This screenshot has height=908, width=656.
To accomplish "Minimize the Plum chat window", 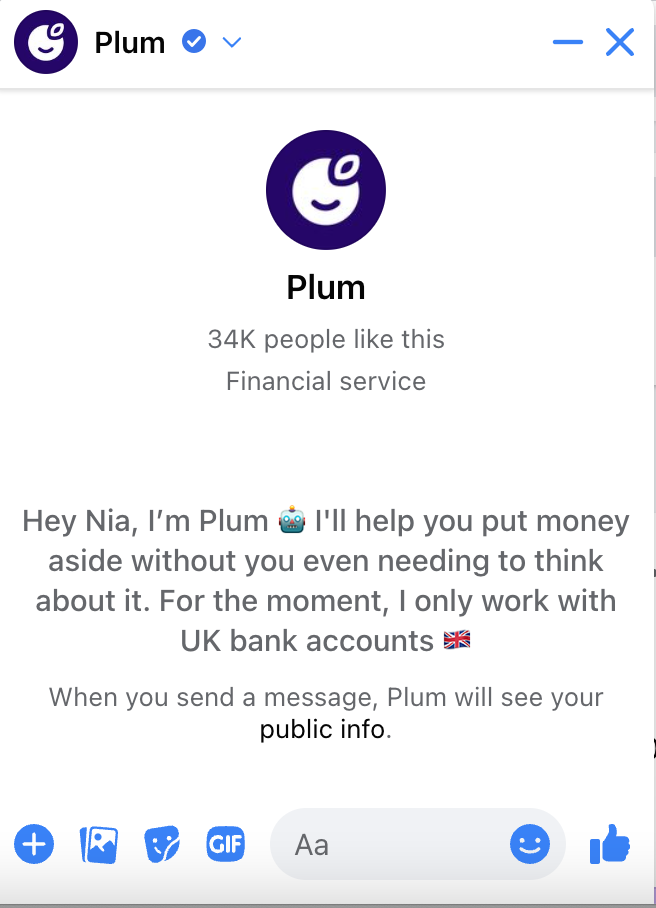I will point(567,43).
